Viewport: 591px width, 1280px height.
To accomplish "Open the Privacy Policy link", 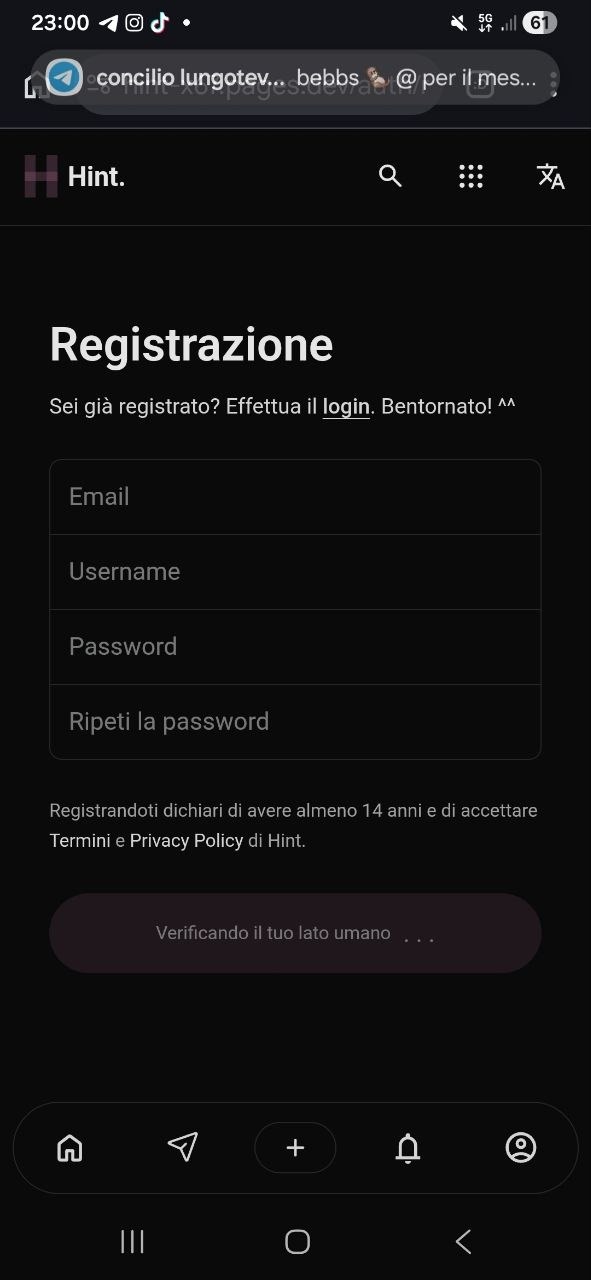I will click(x=186, y=841).
